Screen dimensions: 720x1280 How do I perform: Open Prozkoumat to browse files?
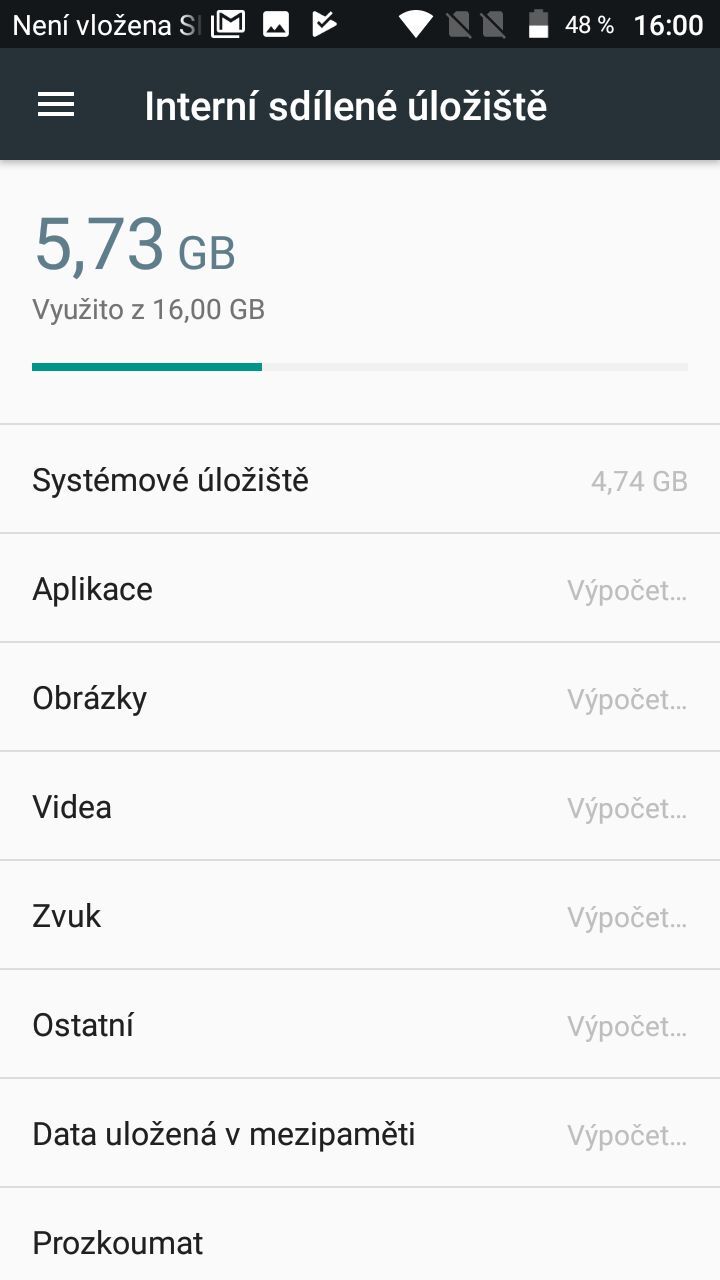tap(360, 1242)
